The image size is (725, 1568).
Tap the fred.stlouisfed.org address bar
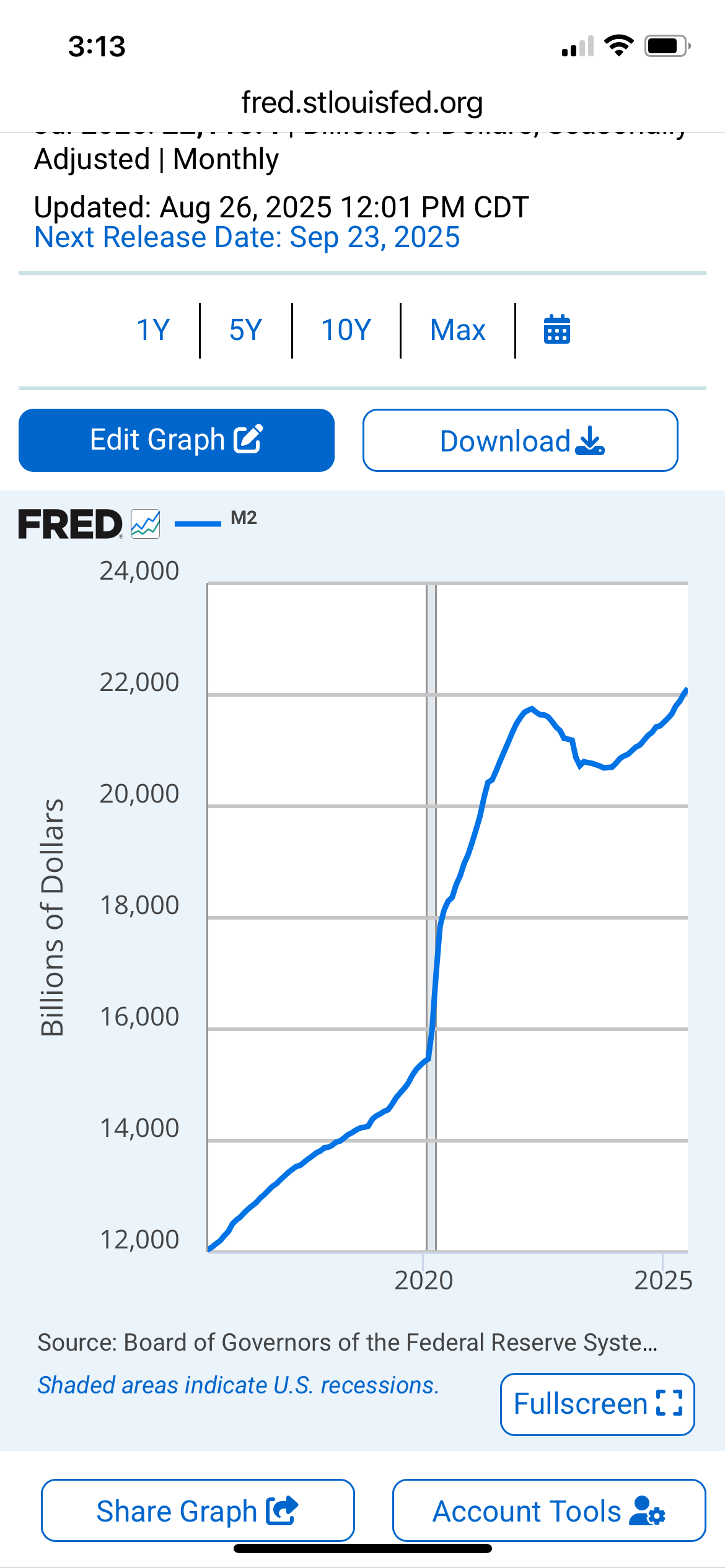click(x=362, y=102)
